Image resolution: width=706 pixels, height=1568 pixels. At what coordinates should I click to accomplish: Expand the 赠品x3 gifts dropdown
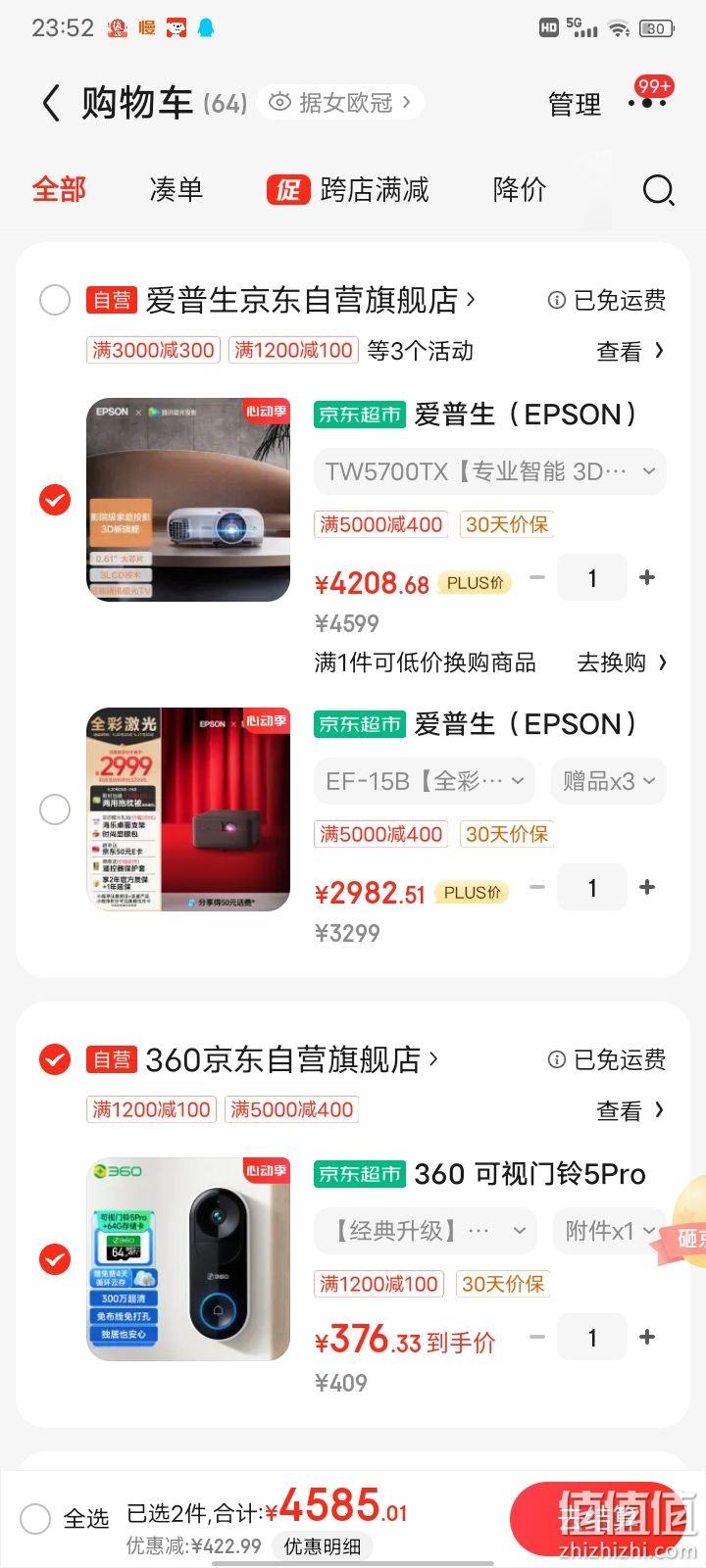(609, 781)
